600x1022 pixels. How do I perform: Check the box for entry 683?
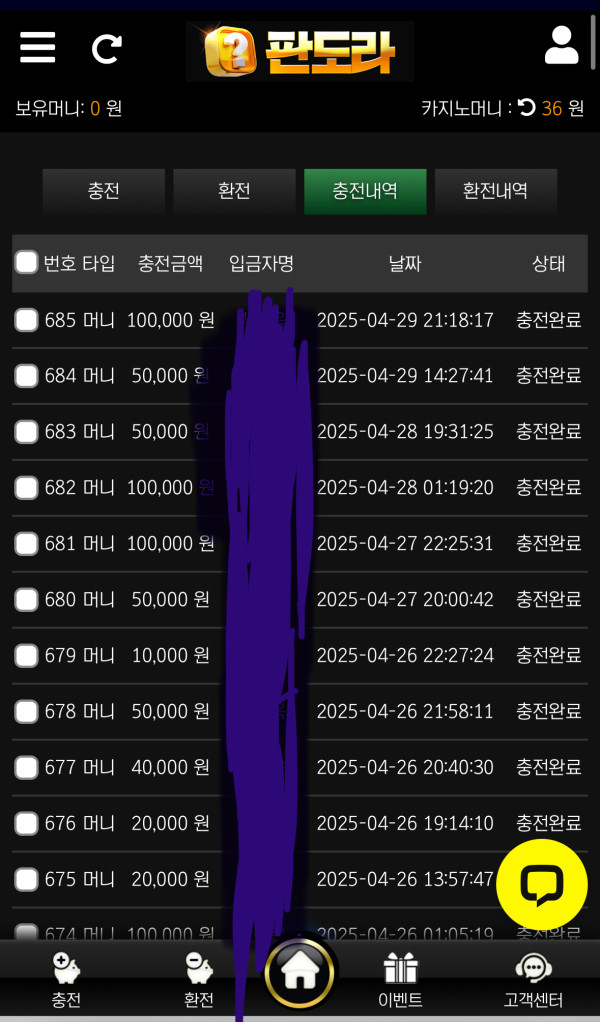pos(27,432)
